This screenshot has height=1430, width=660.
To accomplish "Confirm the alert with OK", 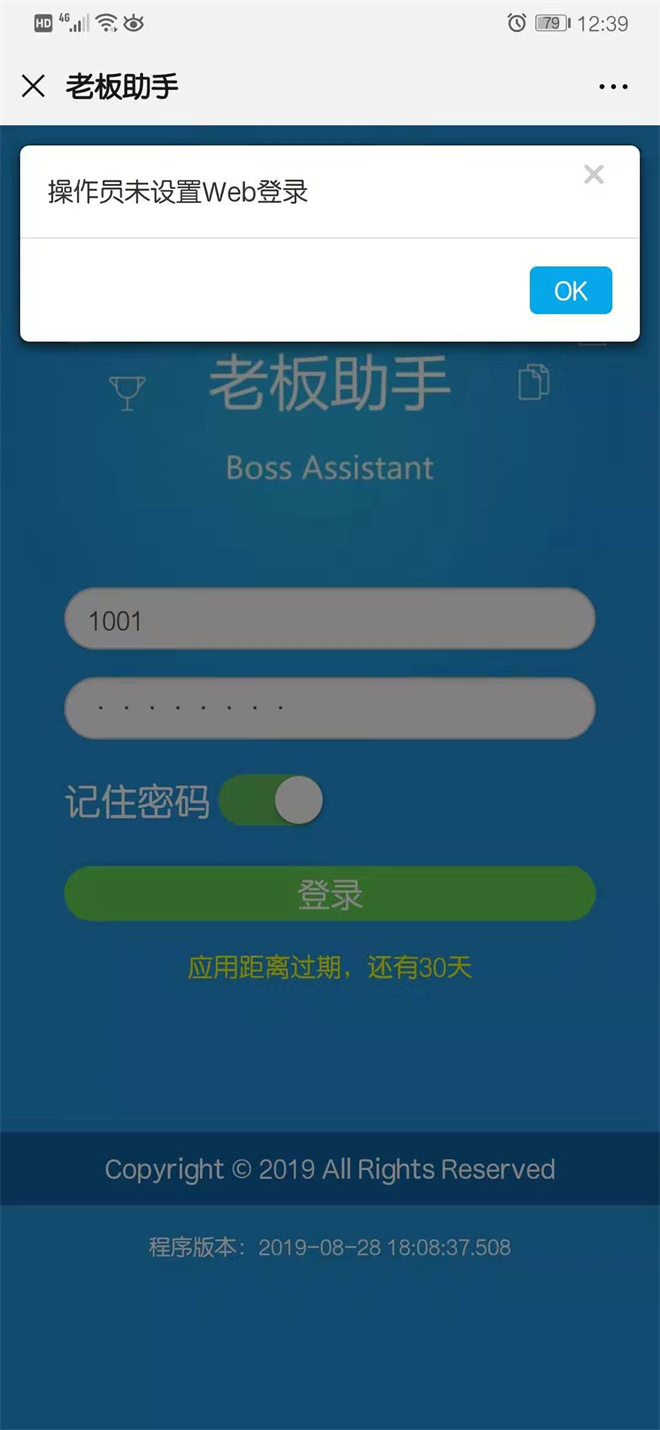I will tap(570, 291).
